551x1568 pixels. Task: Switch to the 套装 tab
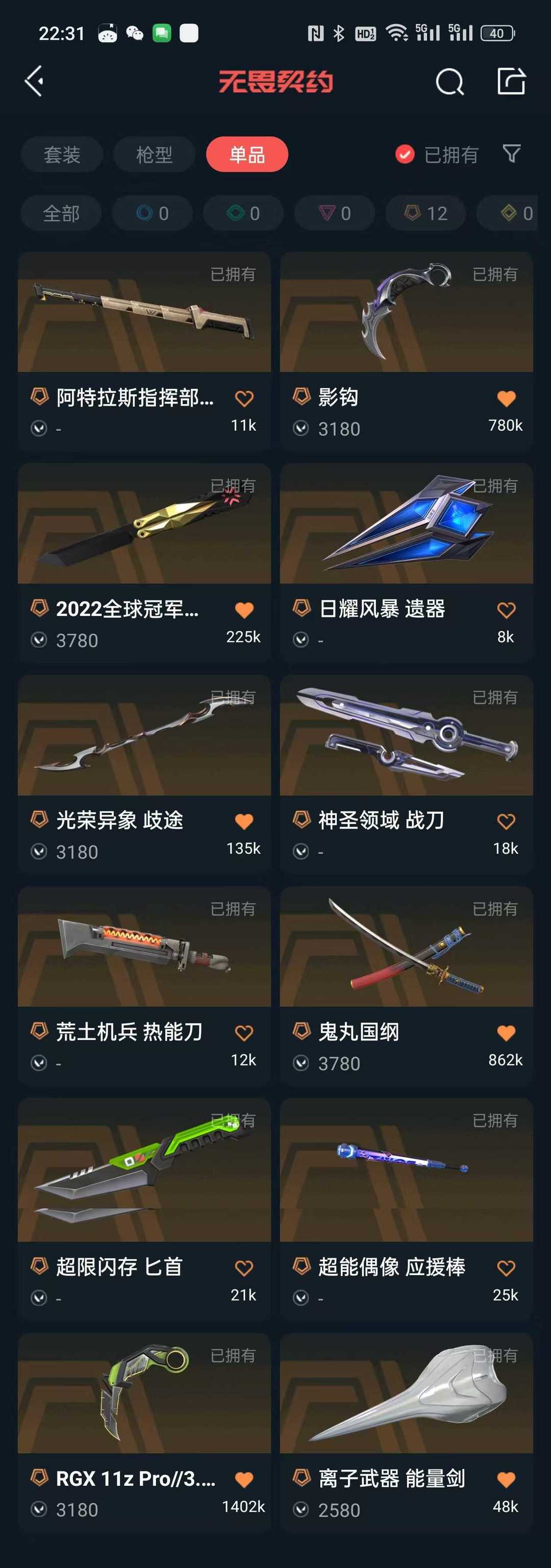click(x=62, y=155)
